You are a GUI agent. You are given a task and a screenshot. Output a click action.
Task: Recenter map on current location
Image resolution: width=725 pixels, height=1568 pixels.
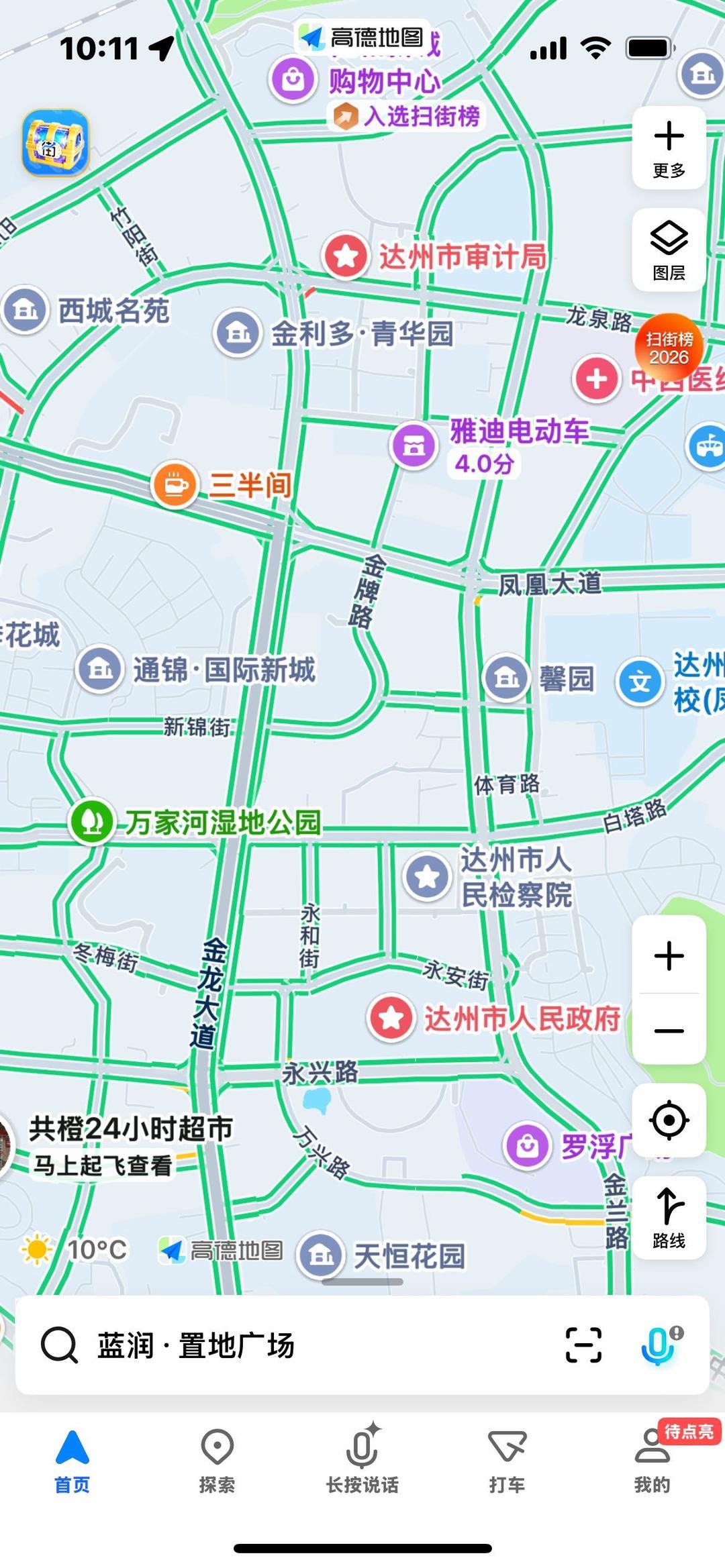[x=669, y=1120]
